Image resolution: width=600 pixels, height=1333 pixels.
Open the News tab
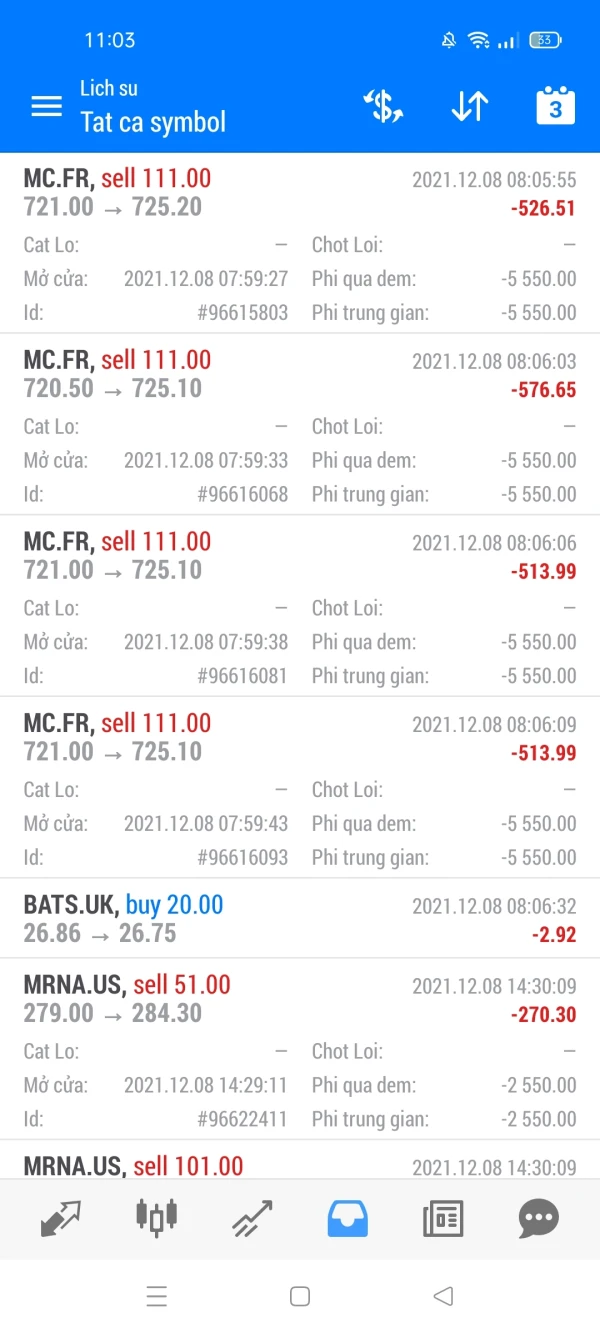[x=443, y=1218]
